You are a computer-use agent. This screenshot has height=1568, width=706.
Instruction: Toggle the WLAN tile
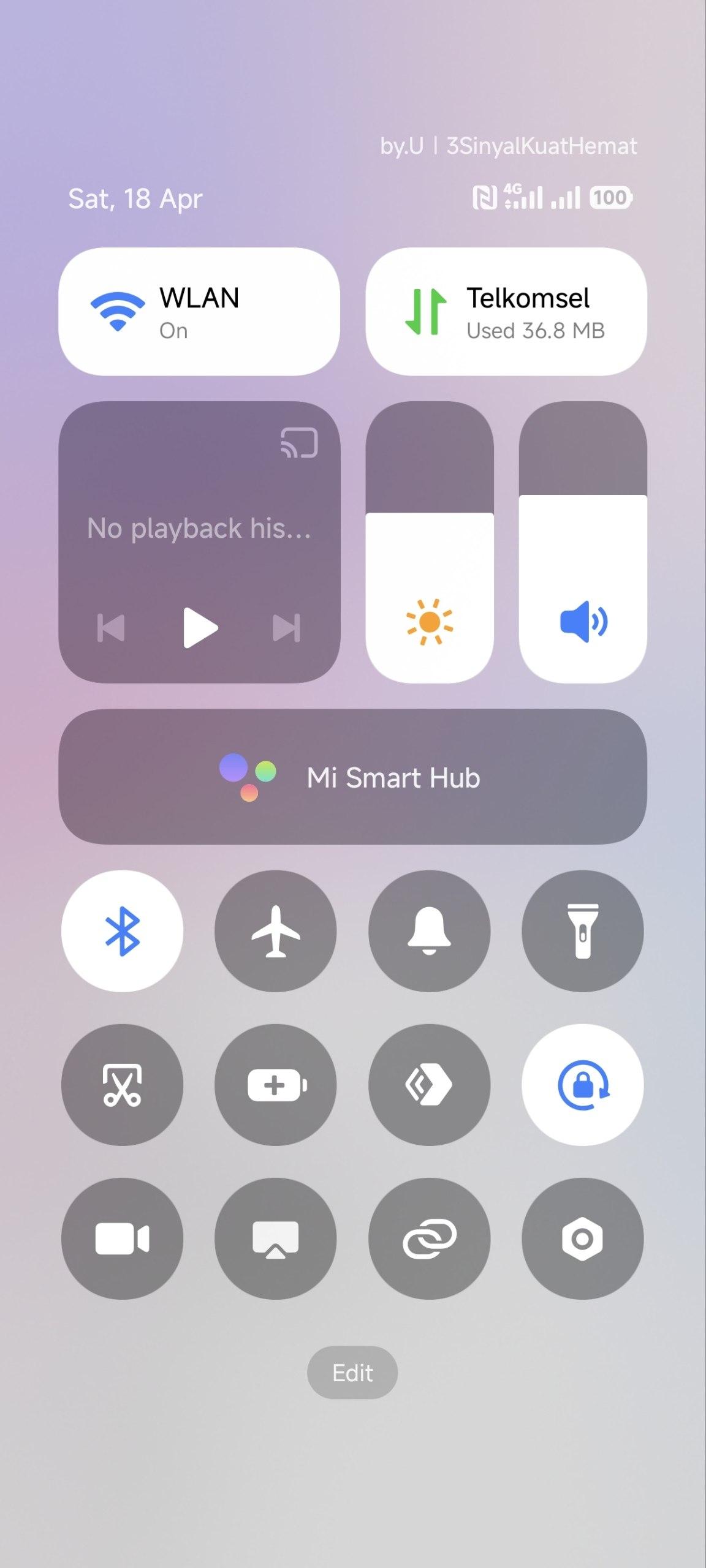click(199, 312)
